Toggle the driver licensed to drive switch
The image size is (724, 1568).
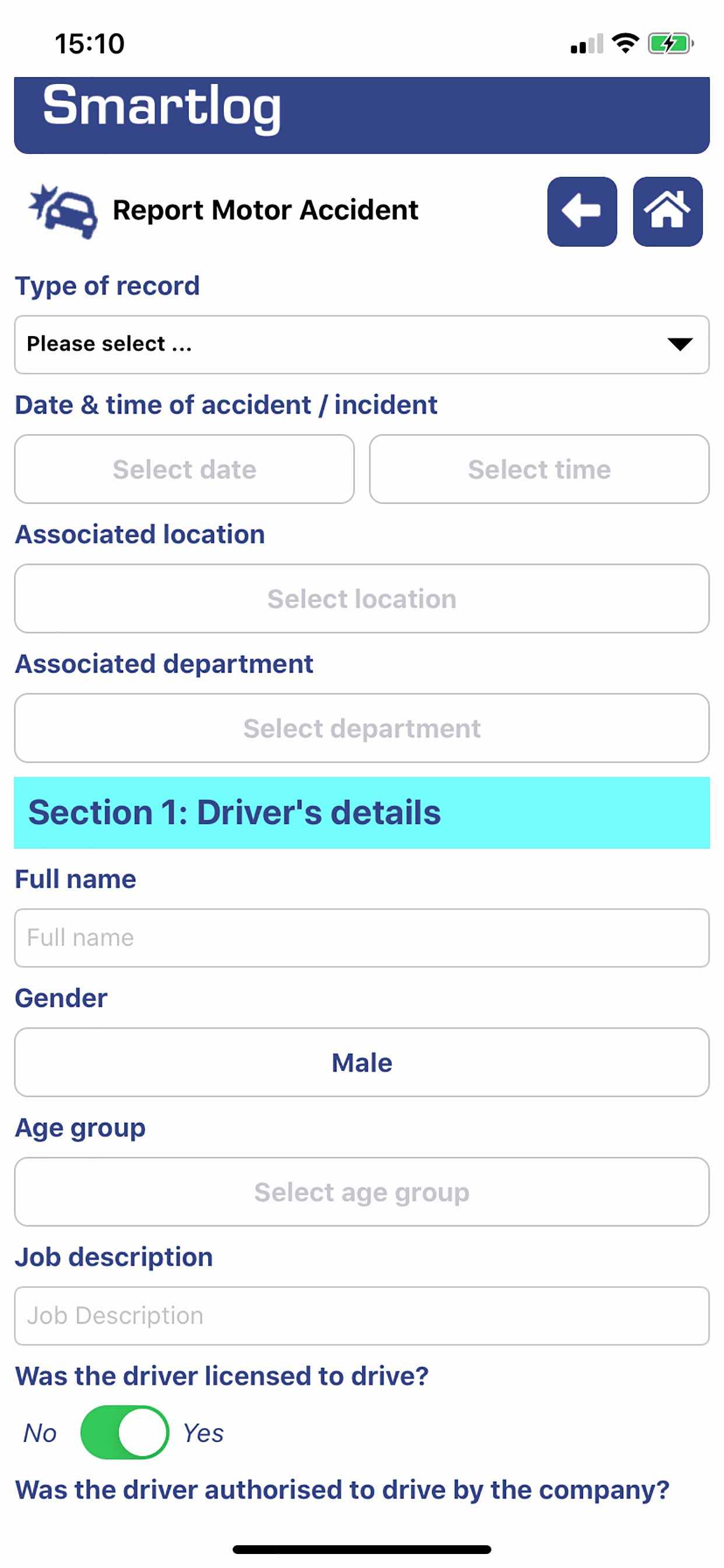coord(125,1431)
